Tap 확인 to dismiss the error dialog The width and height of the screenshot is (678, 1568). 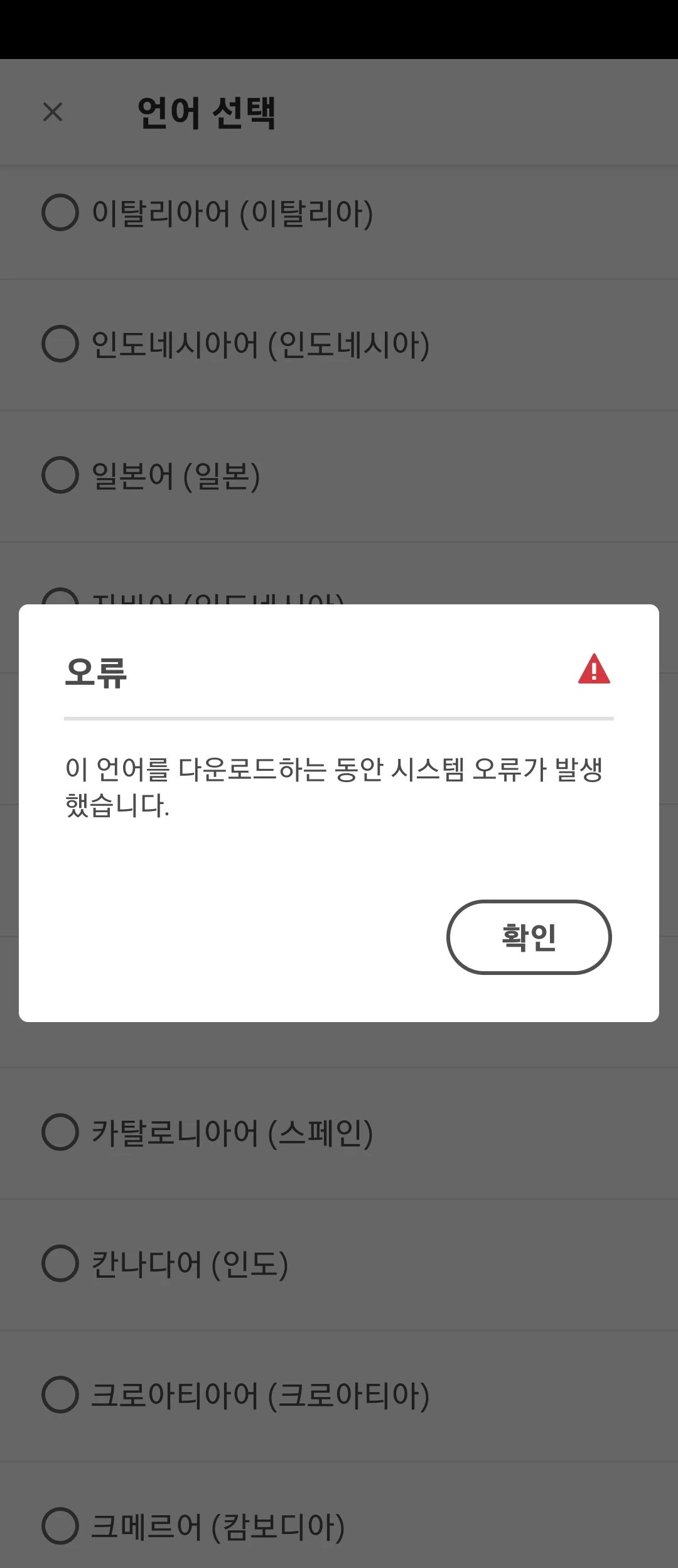(x=529, y=937)
